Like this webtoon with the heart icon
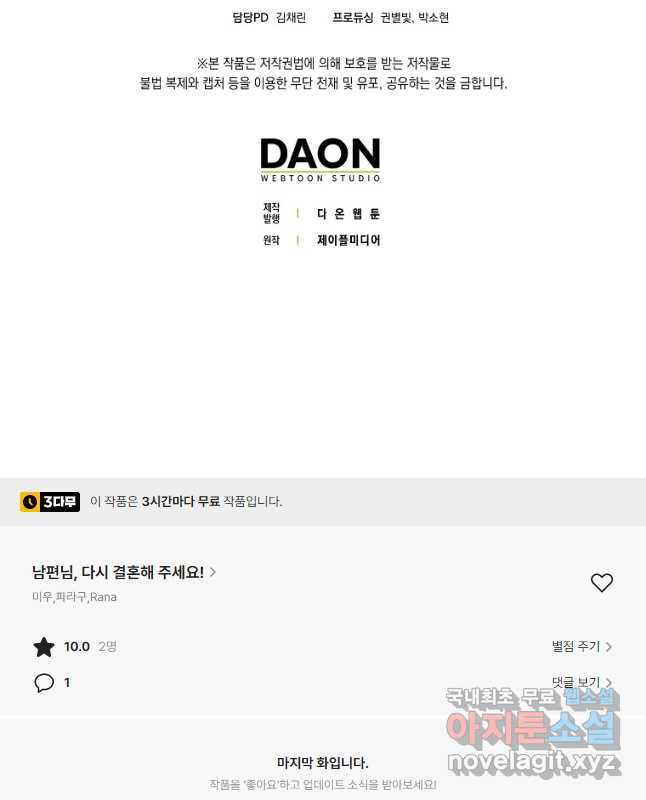This screenshot has width=646, height=800. click(601, 583)
